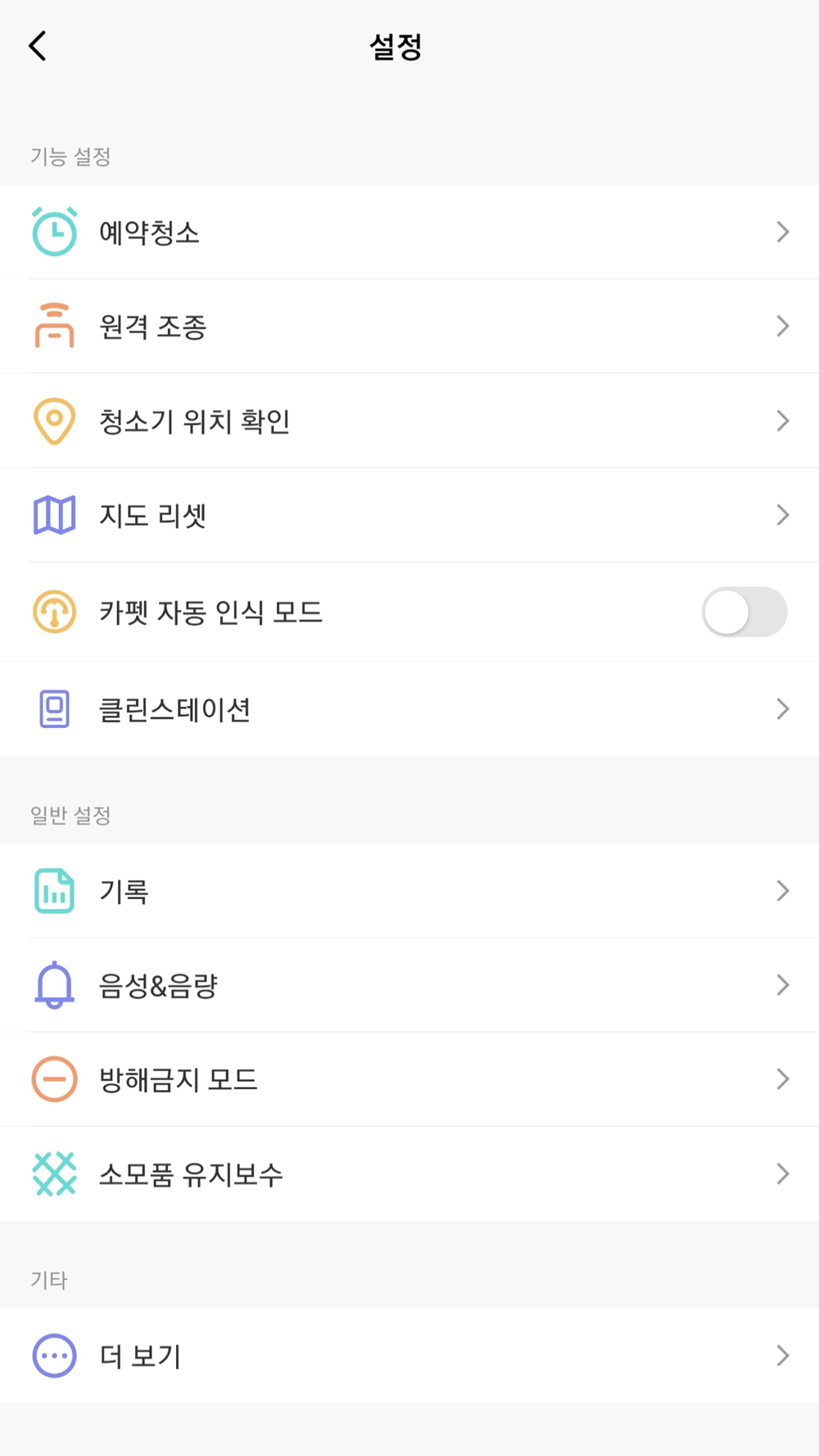Go back from the 설정 screen
The width and height of the screenshot is (819, 1456).
[x=38, y=47]
